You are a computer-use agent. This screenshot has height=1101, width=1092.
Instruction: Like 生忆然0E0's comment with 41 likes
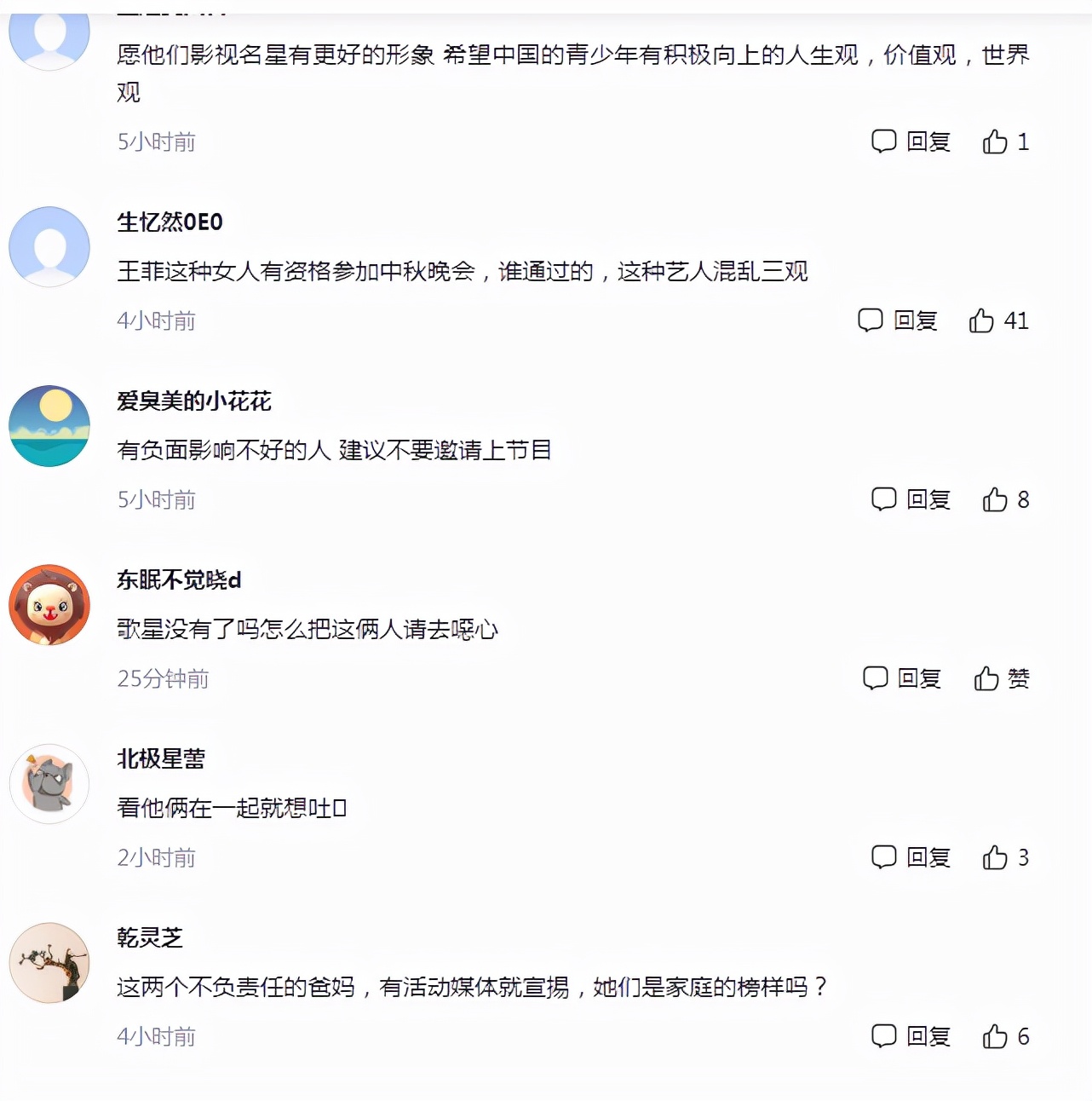tap(997, 320)
